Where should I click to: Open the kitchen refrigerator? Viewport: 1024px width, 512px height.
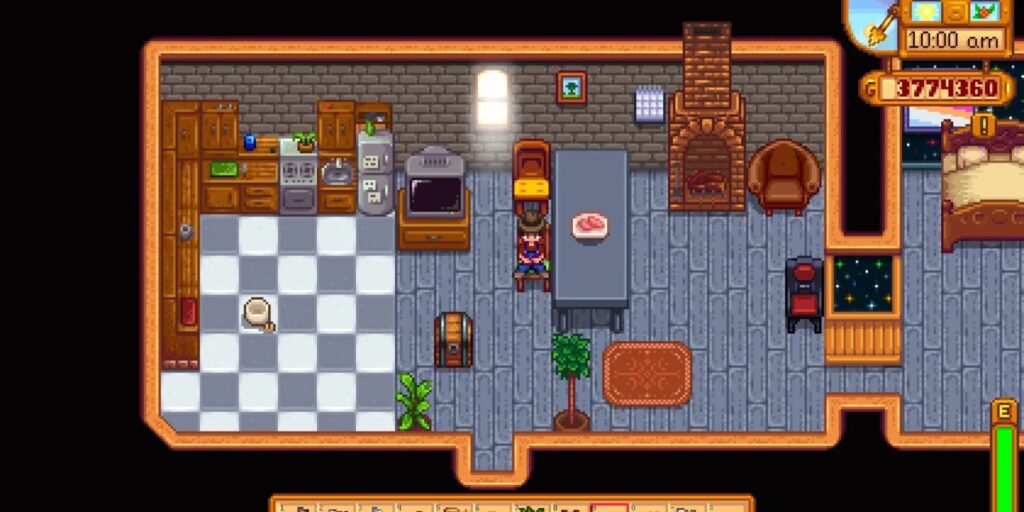pyautogui.click(x=375, y=171)
